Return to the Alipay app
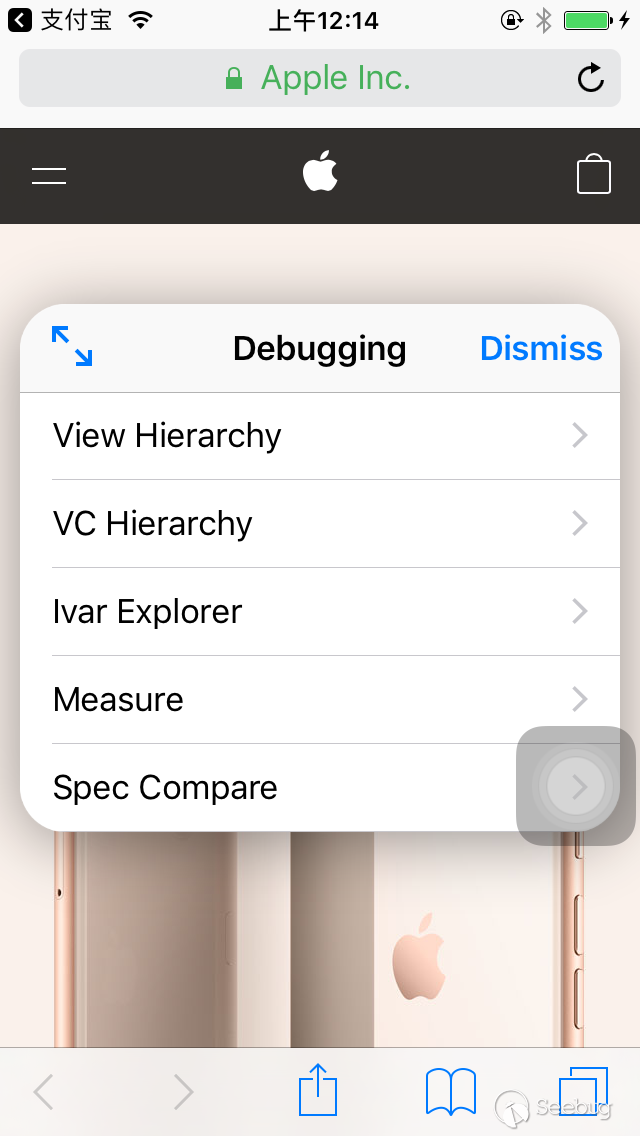This screenshot has height=1136, width=640. [59, 20]
